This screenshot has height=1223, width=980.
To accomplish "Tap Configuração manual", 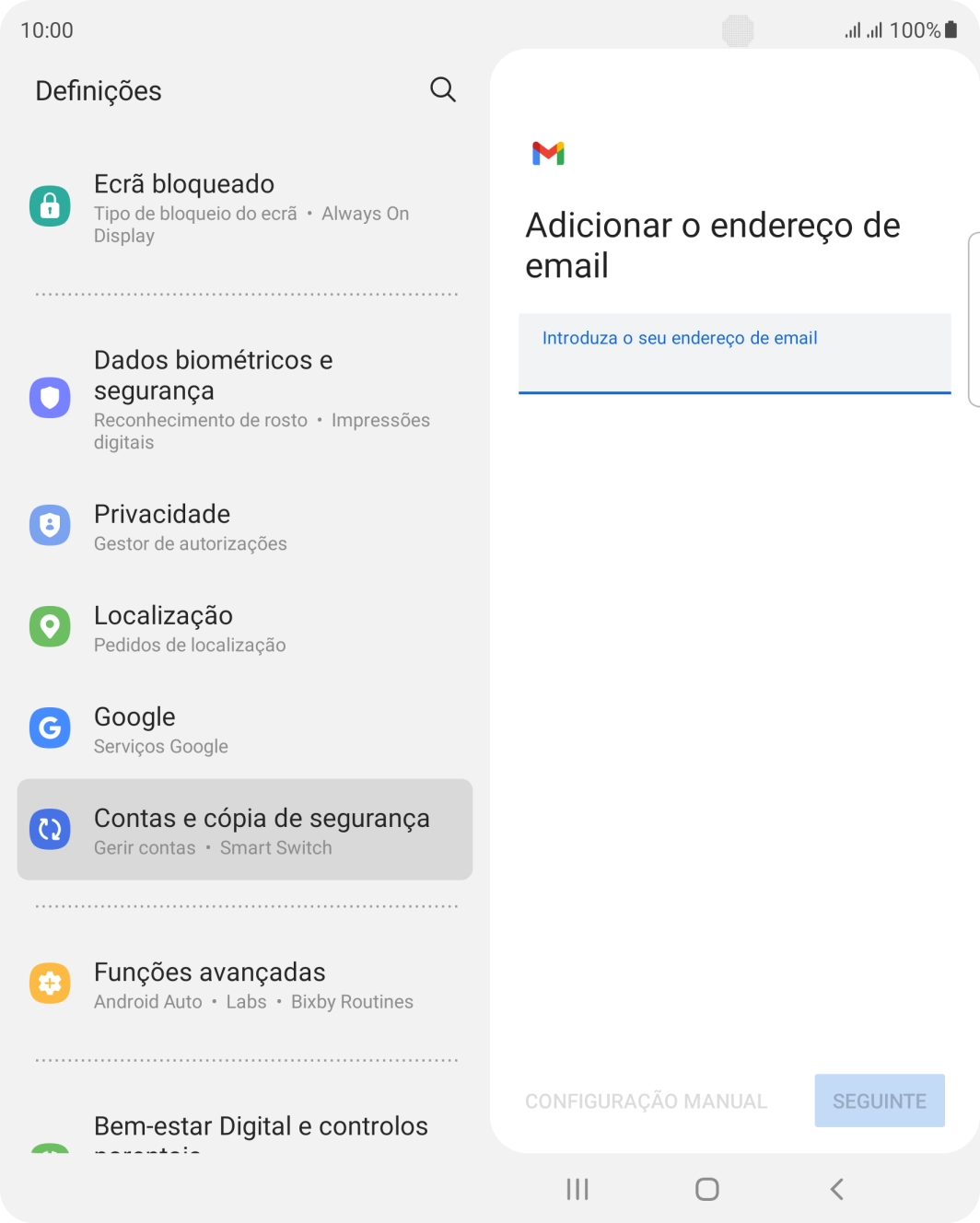I will (x=646, y=1101).
